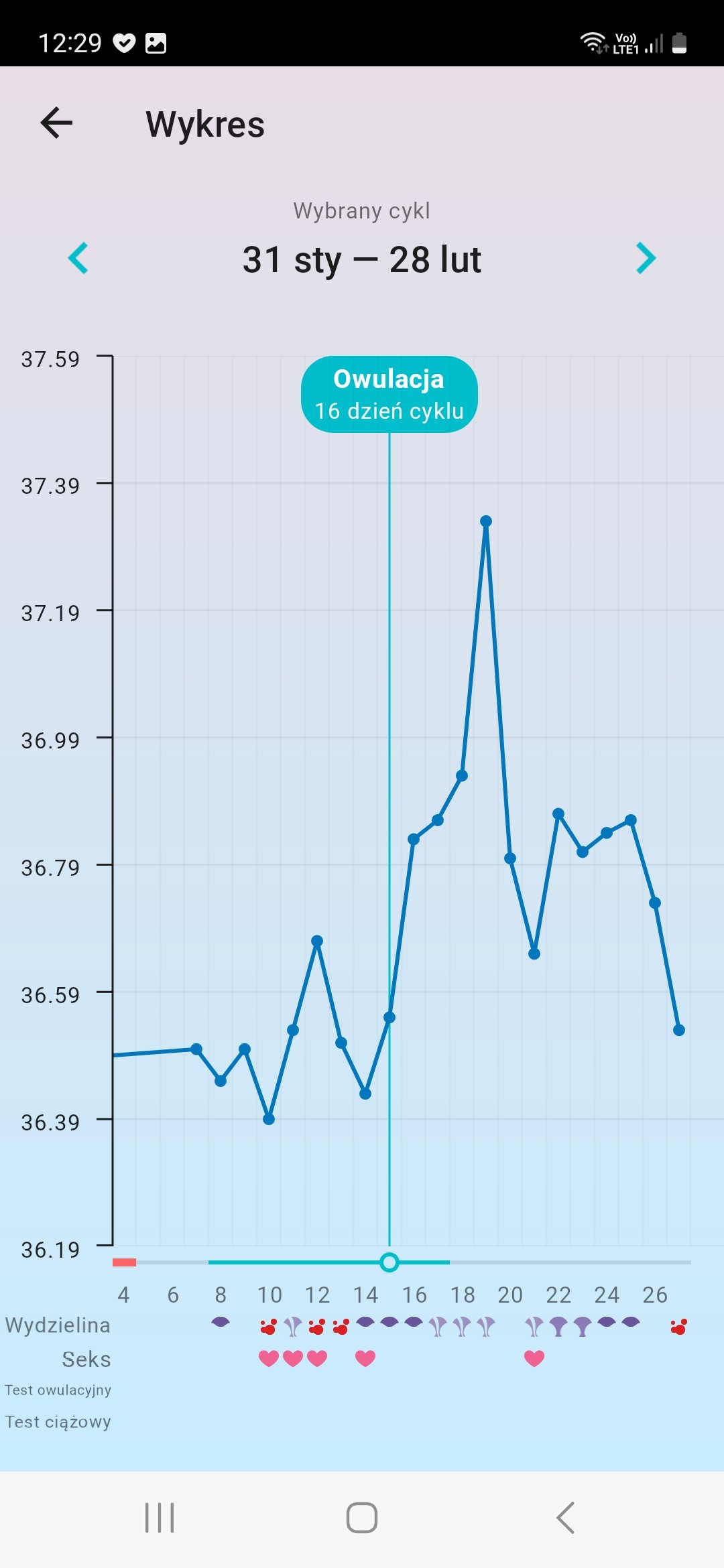The width and height of the screenshot is (724, 1568).
Task: Show the next cycle
Action: (645, 258)
